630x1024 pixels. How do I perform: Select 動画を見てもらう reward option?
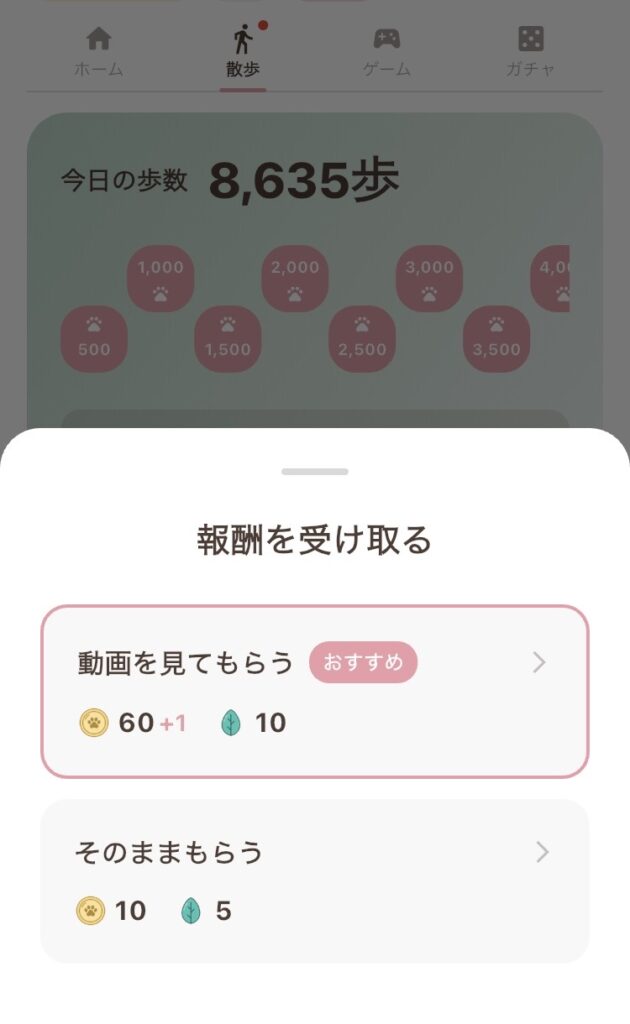pyautogui.click(x=314, y=691)
